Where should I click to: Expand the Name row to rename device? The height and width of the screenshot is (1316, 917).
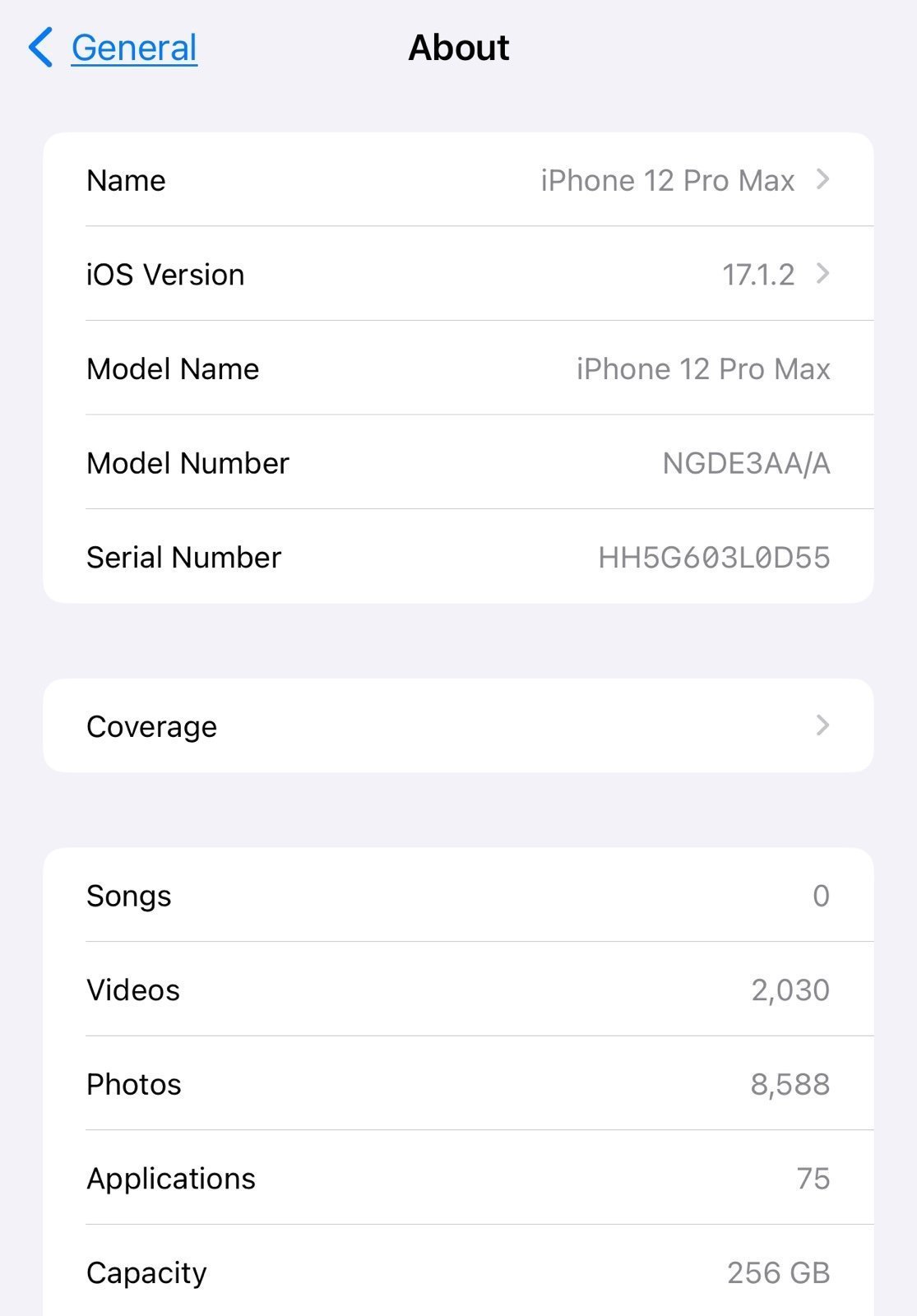458,180
